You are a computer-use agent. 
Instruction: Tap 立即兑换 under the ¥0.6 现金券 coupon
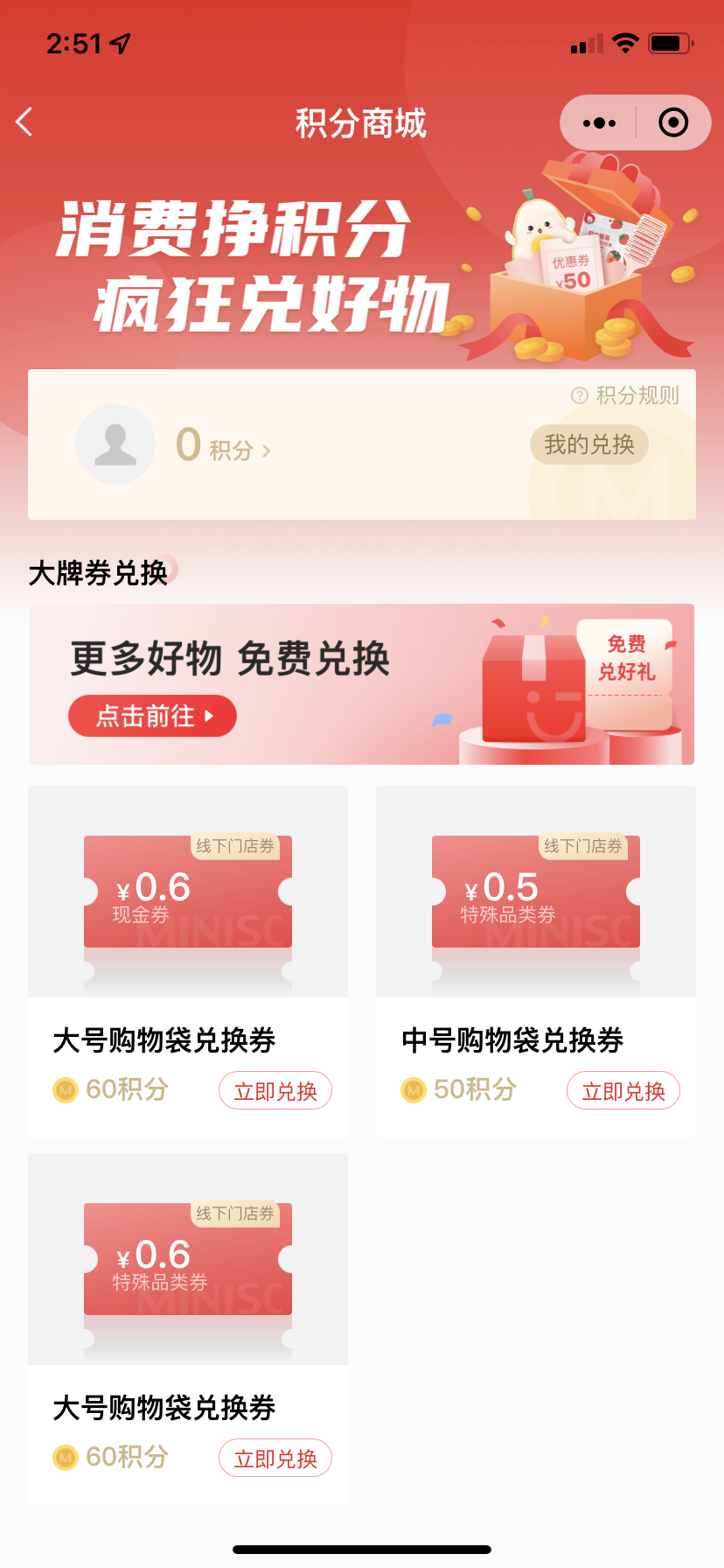pyautogui.click(x=275, y=1091)
